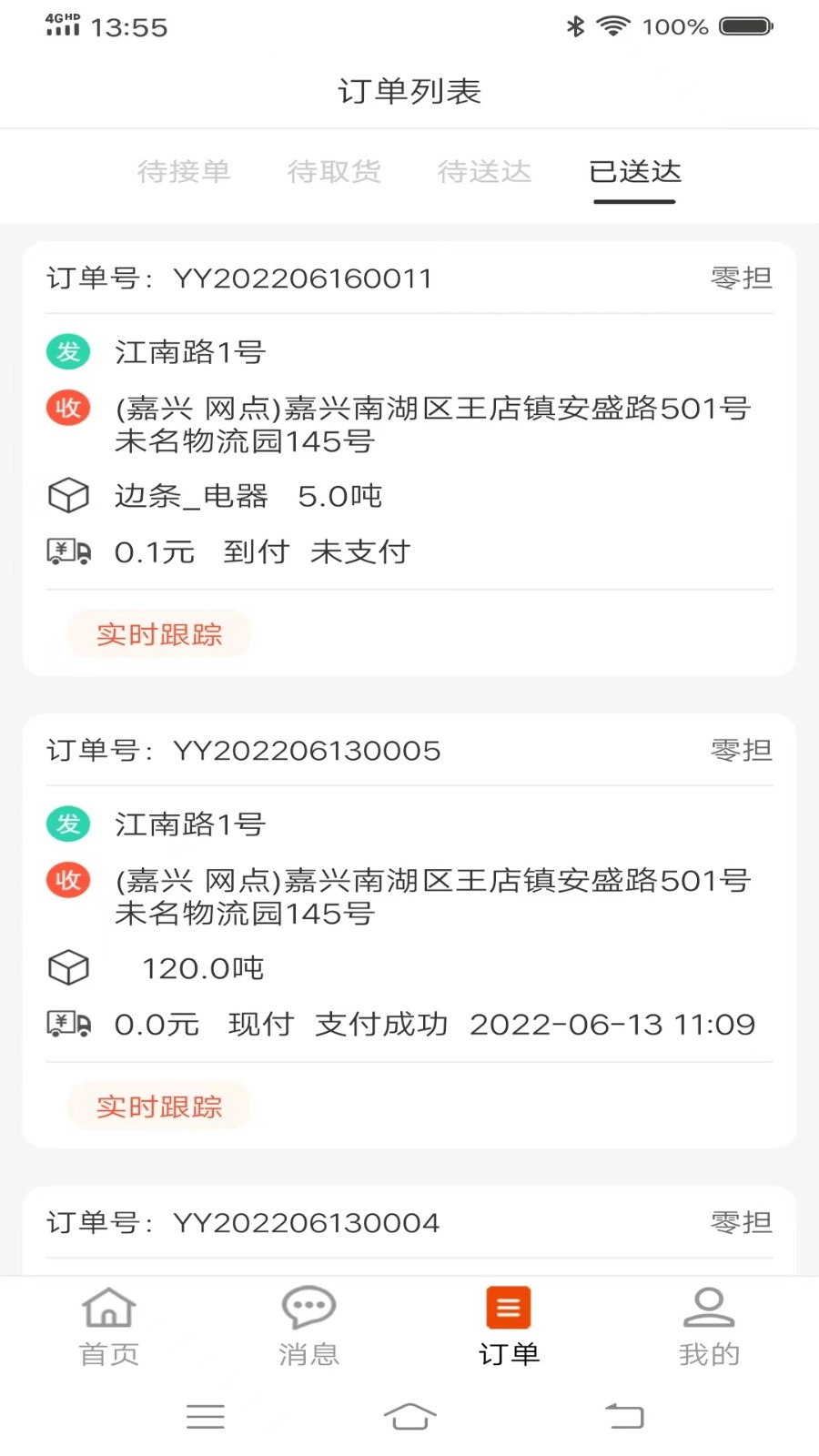The image size is (819, 1456).
Task: Switch to the 待取货 tab
Action: pos(335,173)
